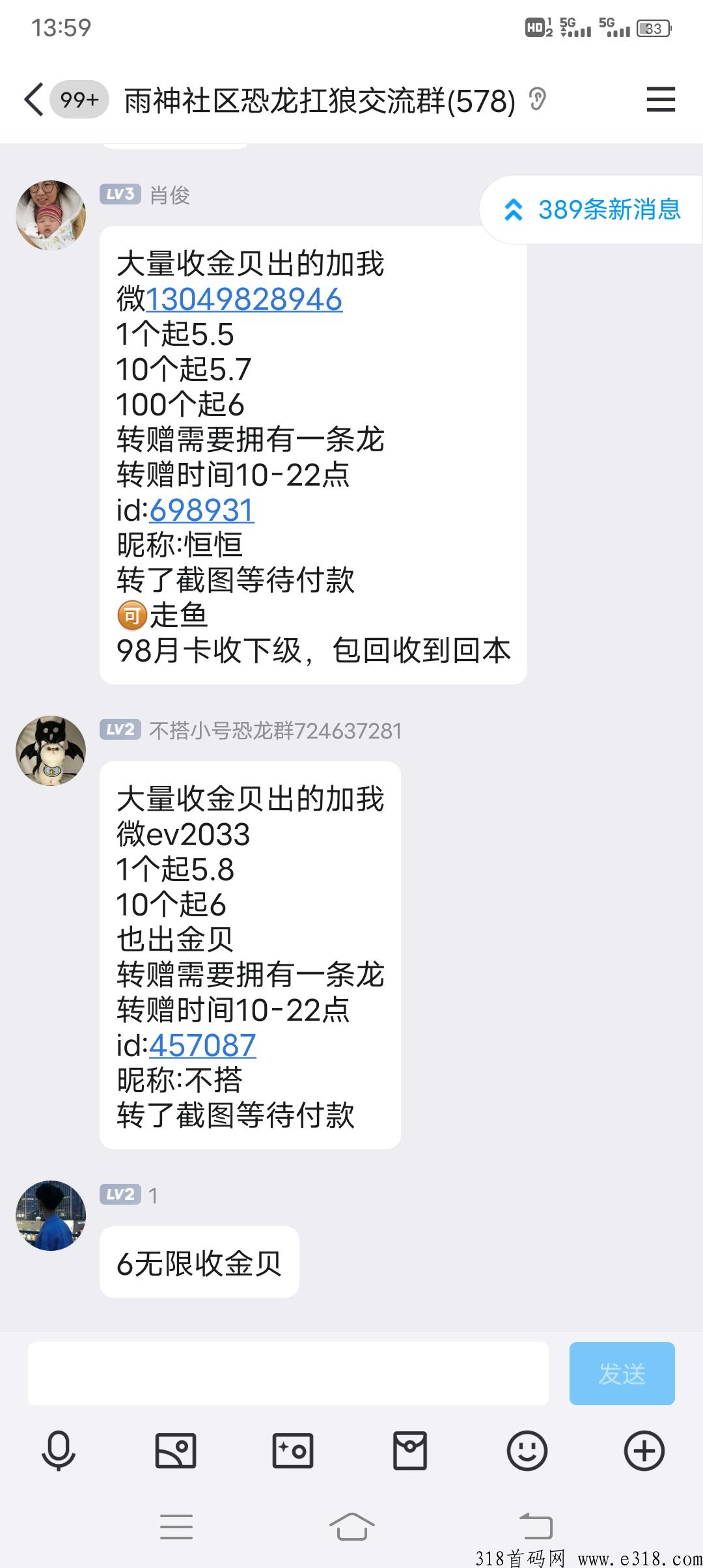This screenshot has height=1568, width=703.
Task: Open the group menu with three lines
Action: 660,100
